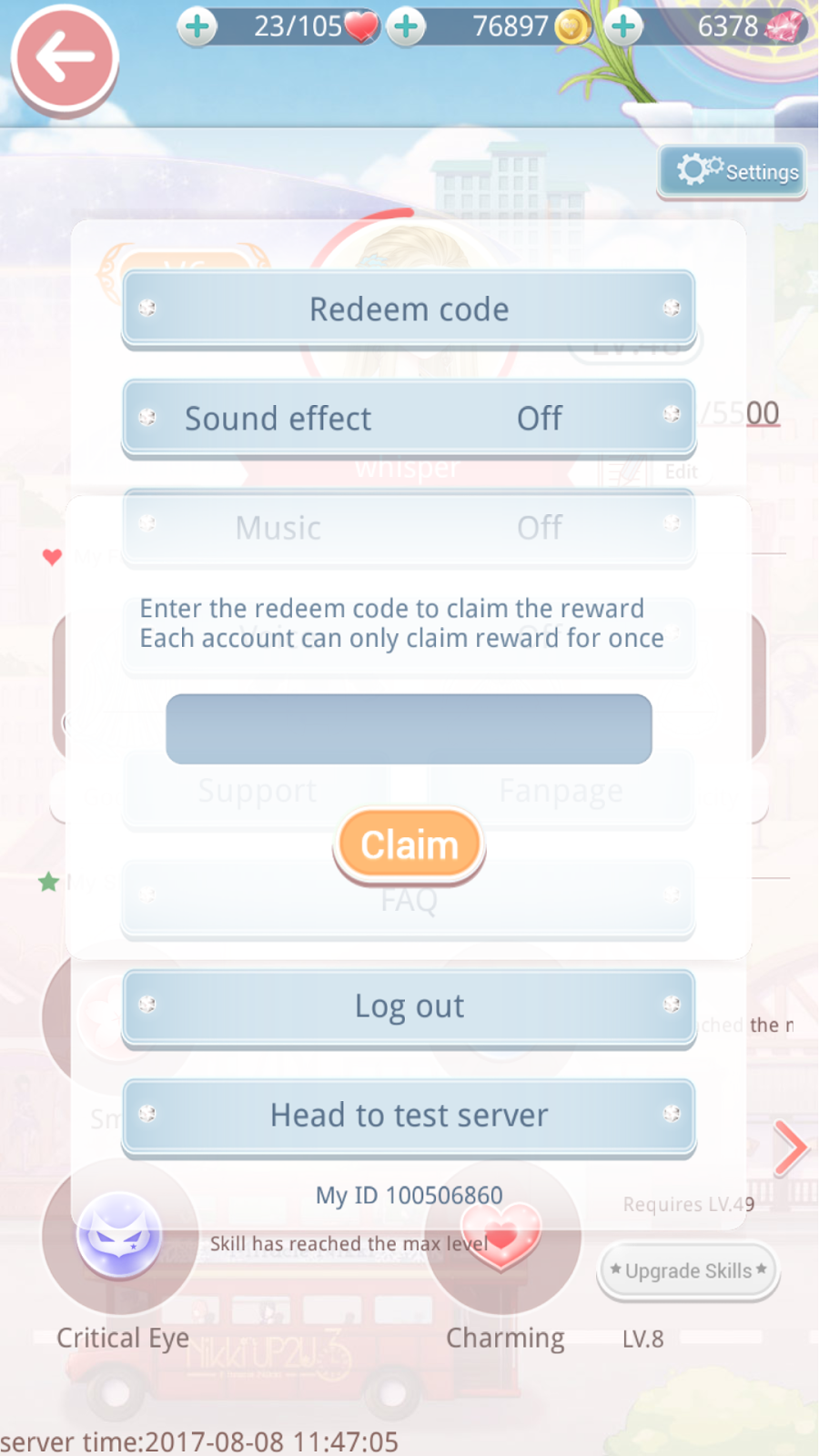
Task: Open the Support tab
Action: point(258,790)
